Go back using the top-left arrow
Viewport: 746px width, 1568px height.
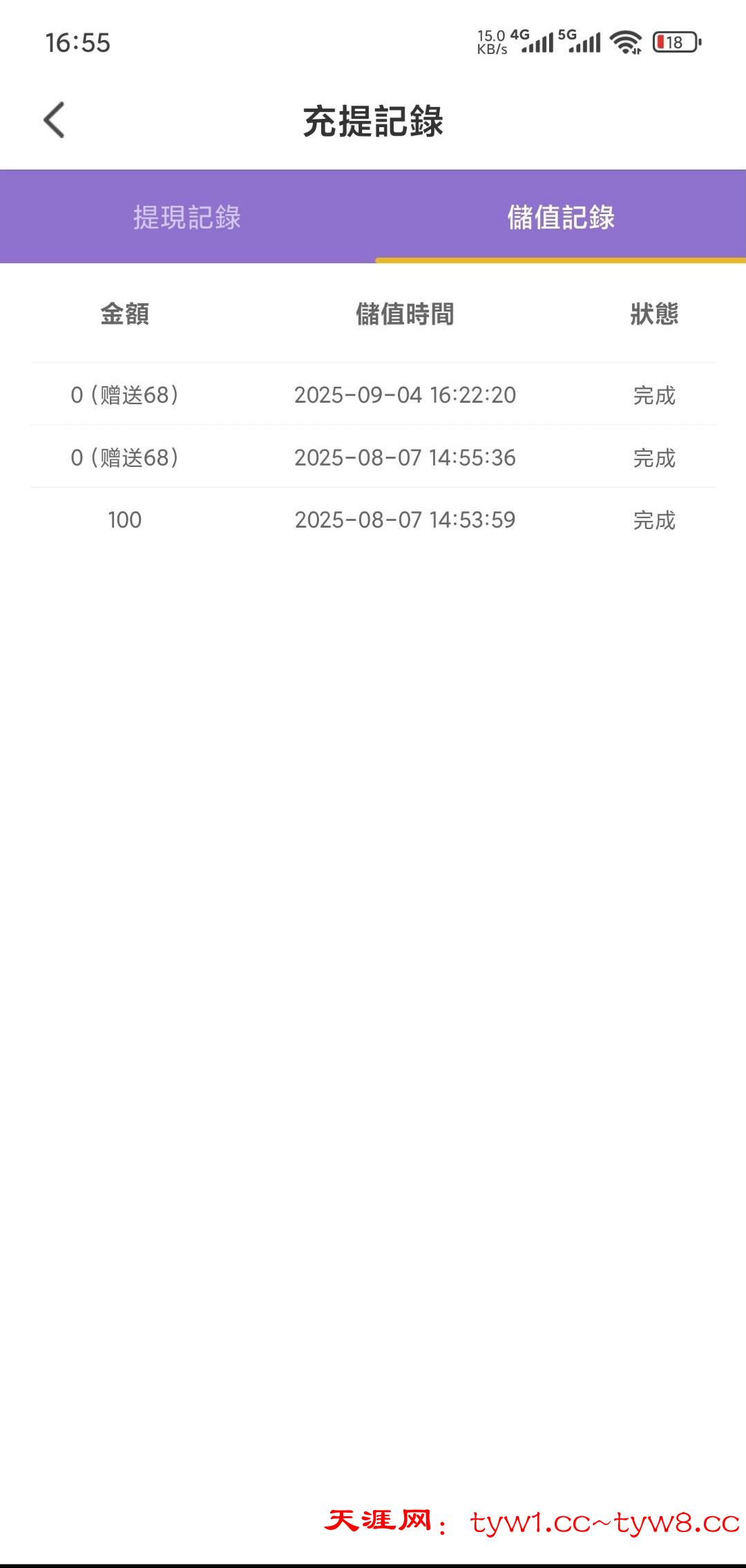click(54, 120)
